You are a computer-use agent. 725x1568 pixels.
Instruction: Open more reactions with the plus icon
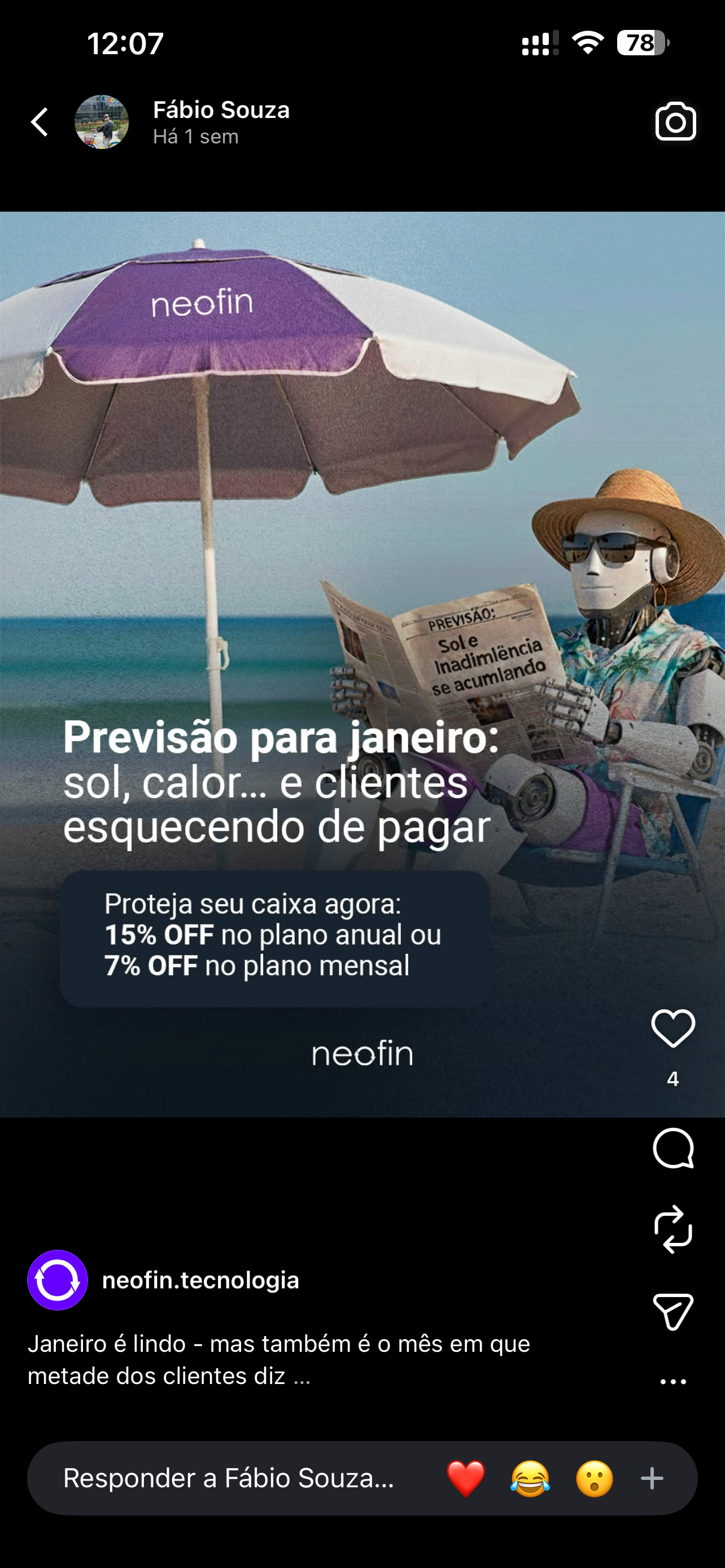pyautogui.click(x=652, y=1478)
